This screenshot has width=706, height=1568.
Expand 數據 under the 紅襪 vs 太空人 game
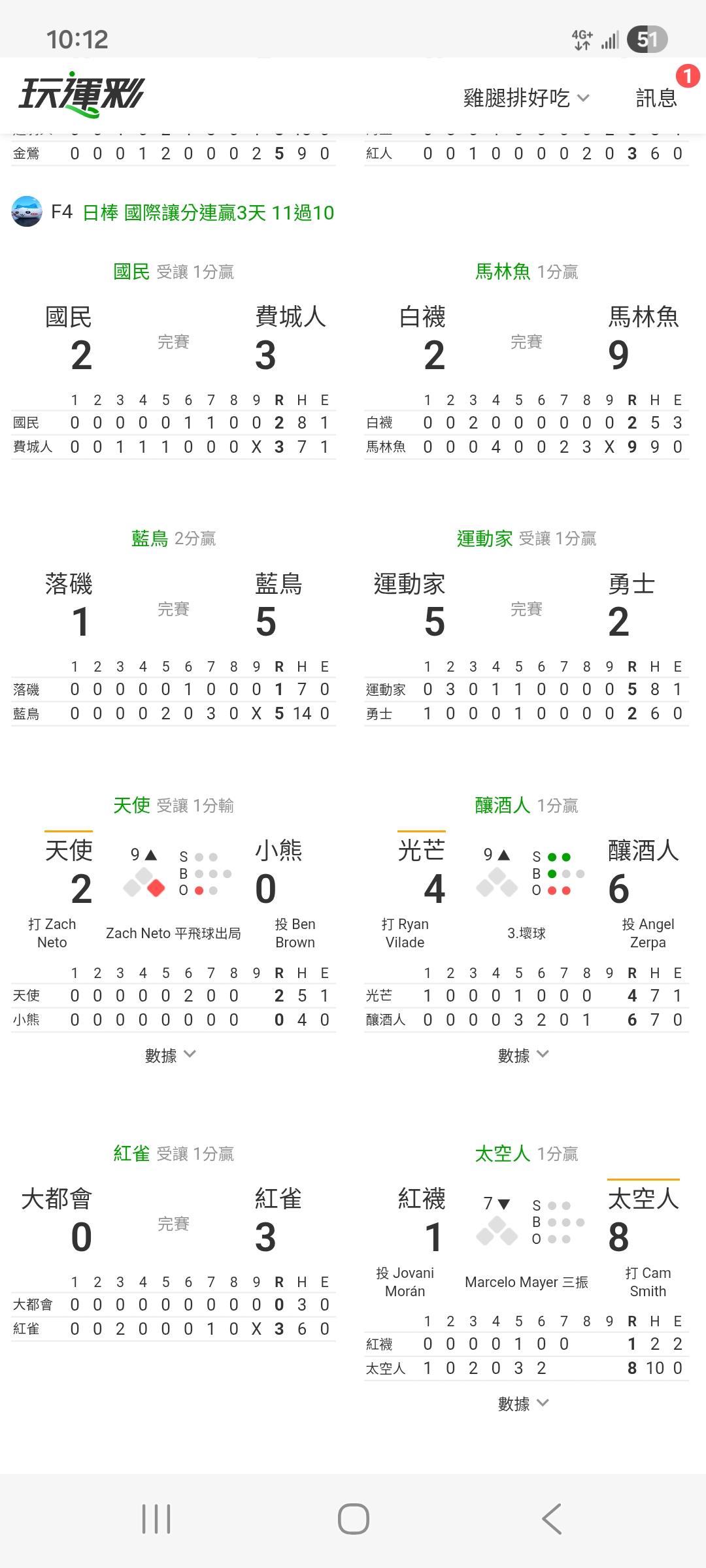[524, 1403]
